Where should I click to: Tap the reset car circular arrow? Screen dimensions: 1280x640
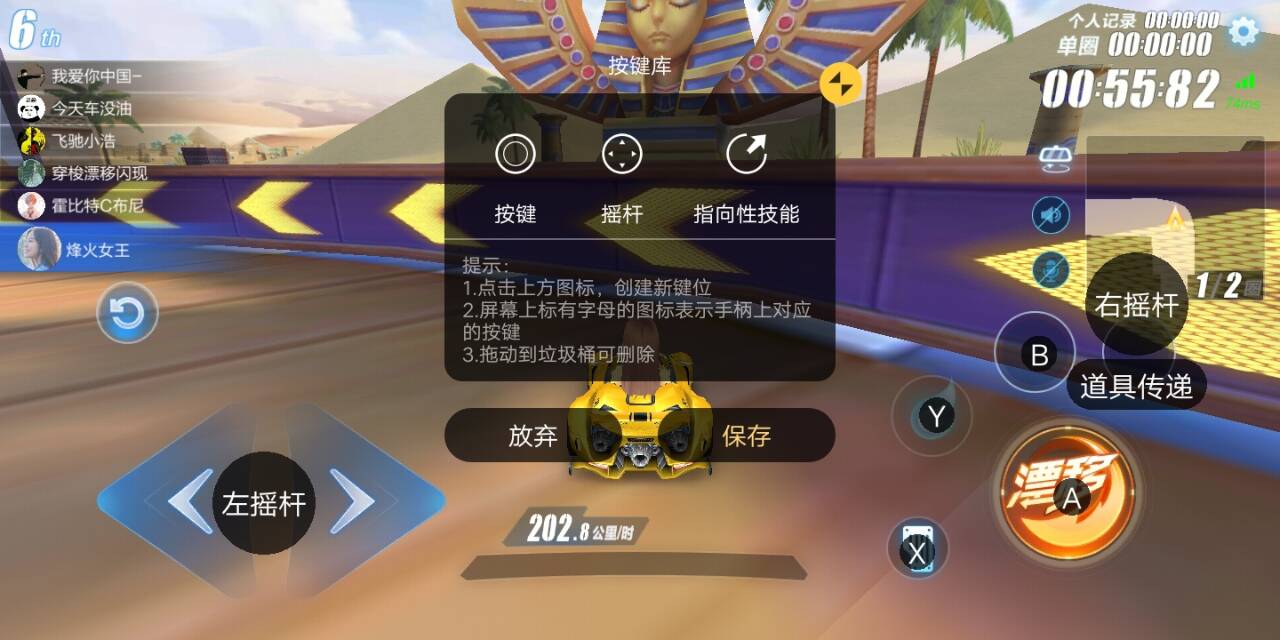point(127,314)
